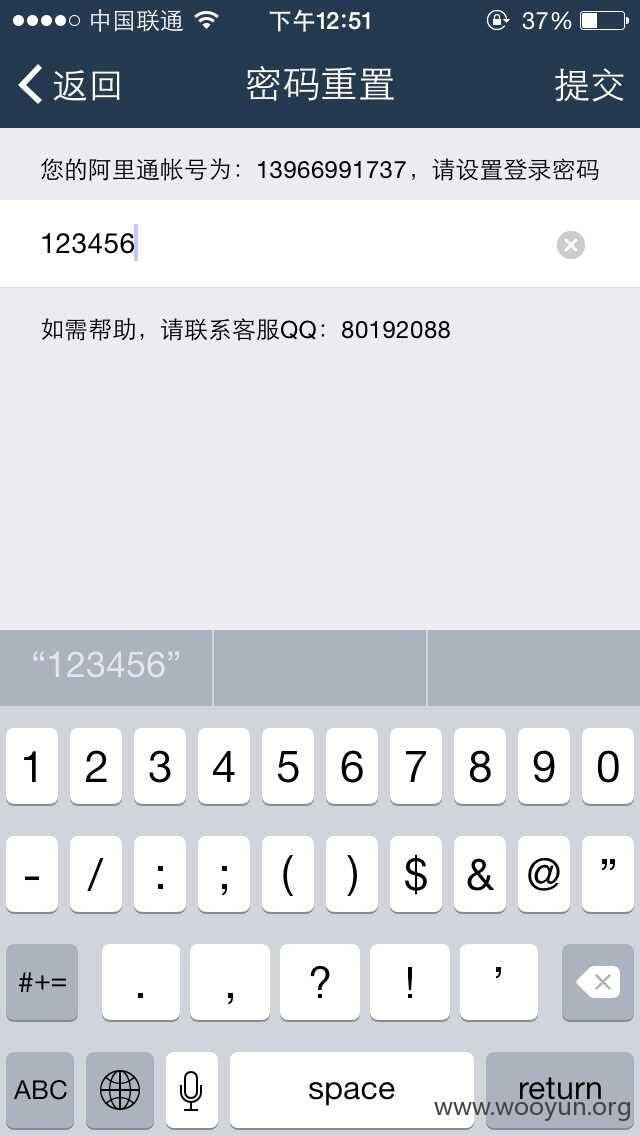Tap the password field showing 123456
The width and height of the screenshot is (640, 1136).
[x=320, y=243]
